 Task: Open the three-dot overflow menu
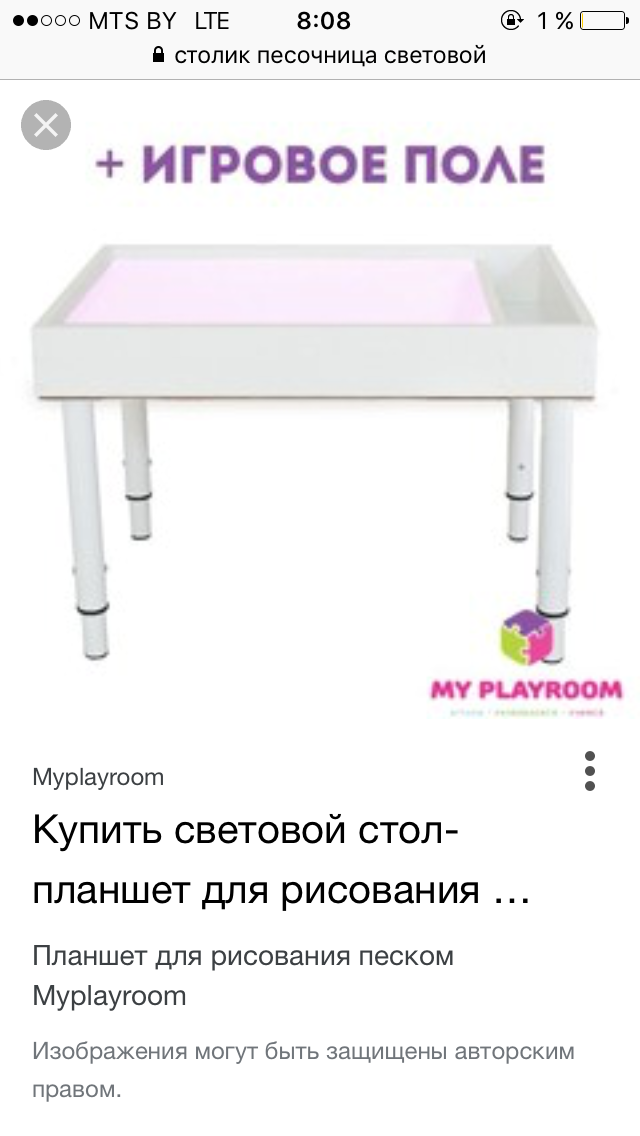(x=590, y=770)
